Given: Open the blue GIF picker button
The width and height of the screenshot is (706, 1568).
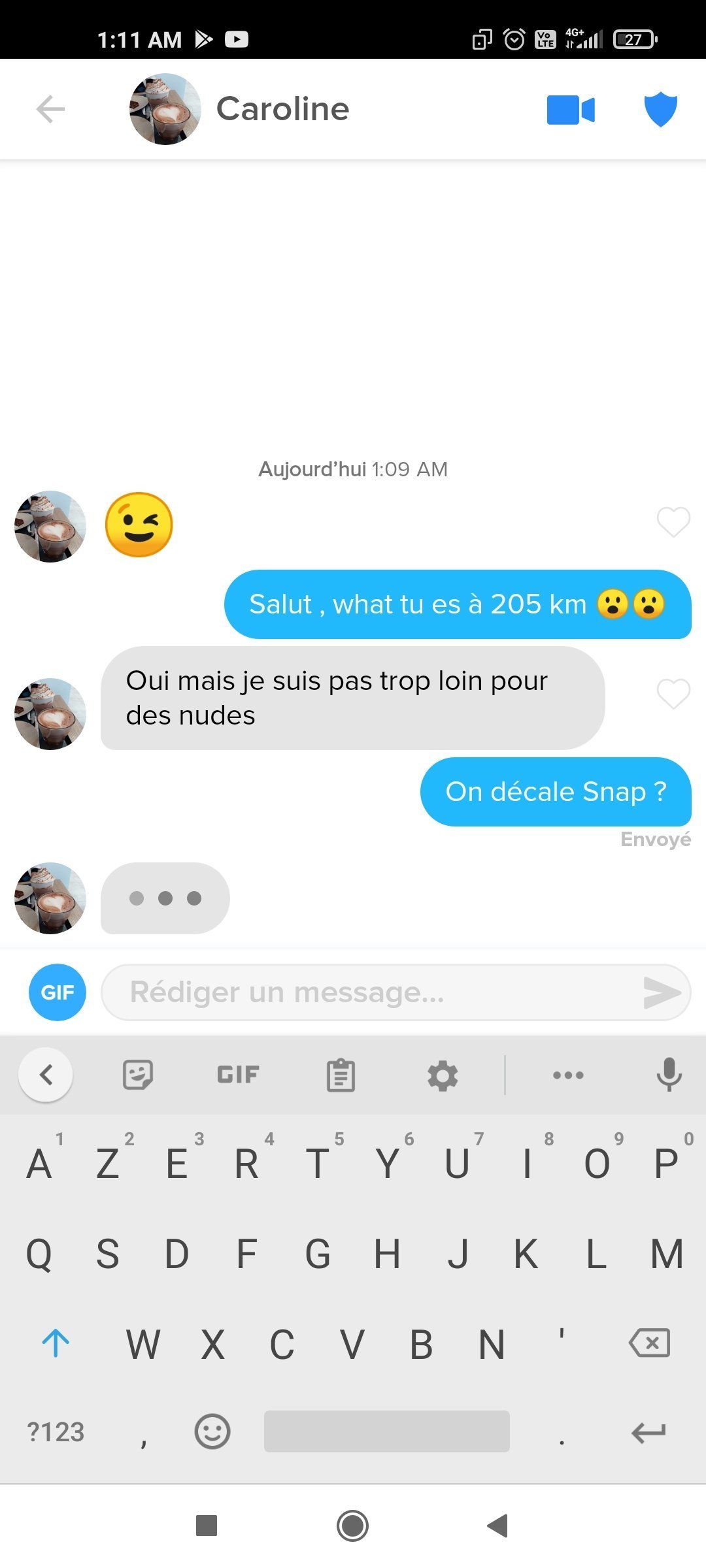Looking at the screenshot, I should (58, 992).
